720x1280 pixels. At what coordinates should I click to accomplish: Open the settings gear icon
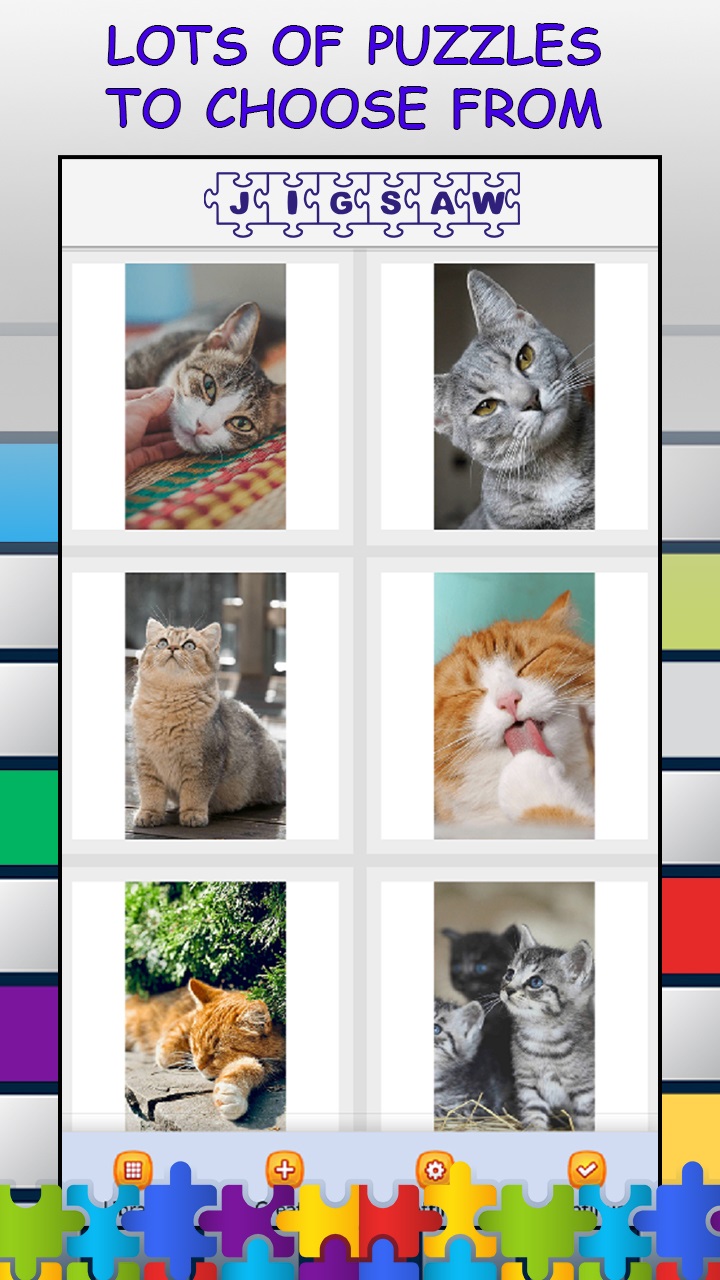click(x=435, y=1167)
